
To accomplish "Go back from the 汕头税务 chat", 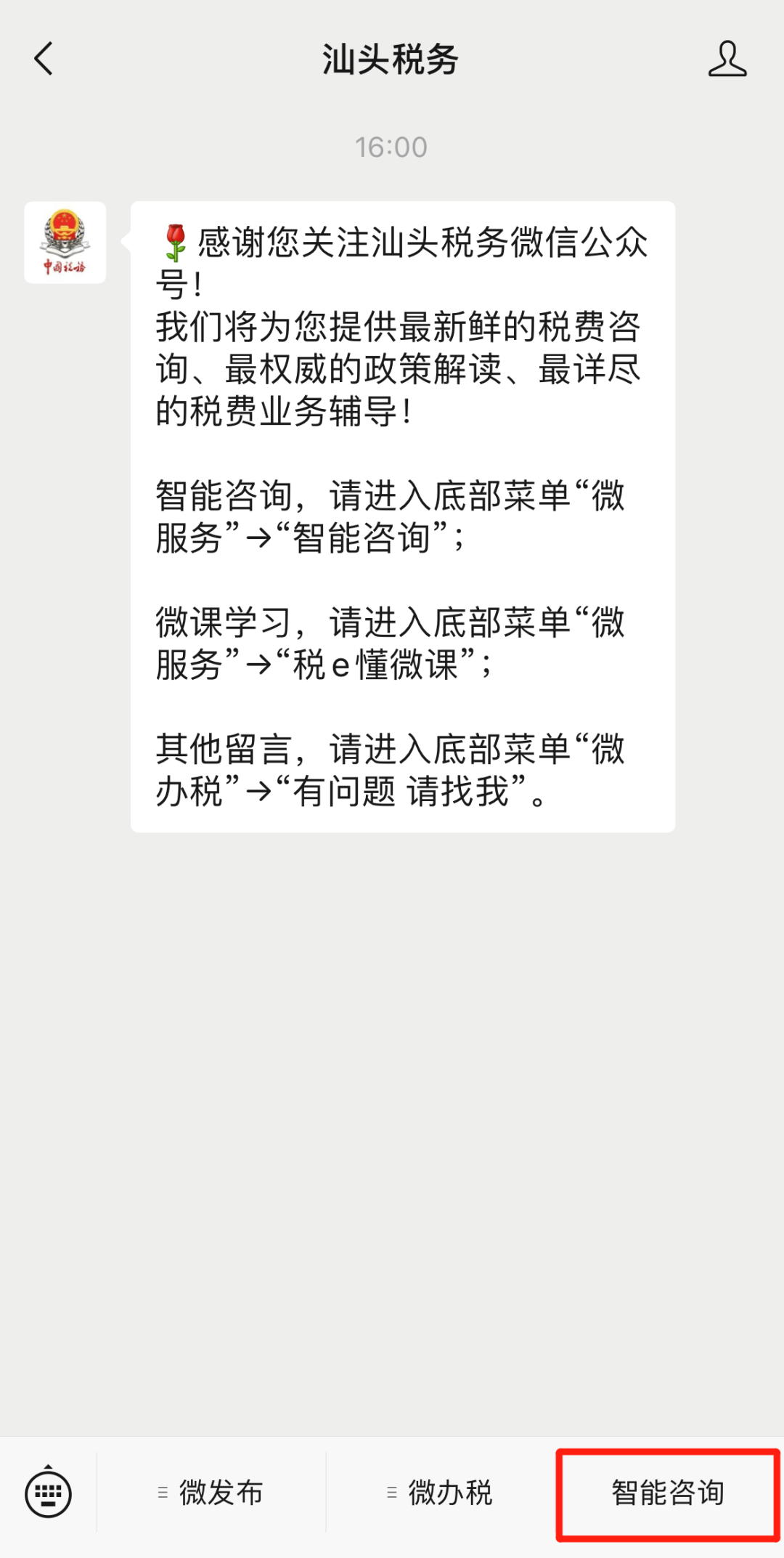I will (x=44, y=59).
